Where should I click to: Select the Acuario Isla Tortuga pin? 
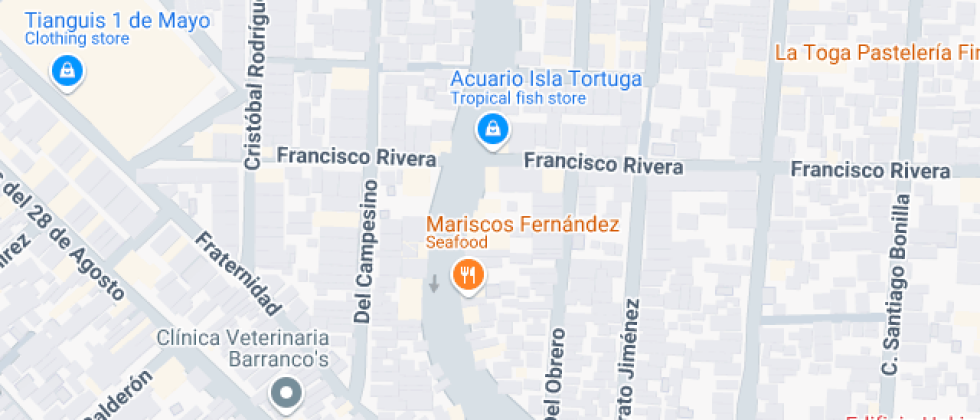pyautogui.click(x=492, y=128)
